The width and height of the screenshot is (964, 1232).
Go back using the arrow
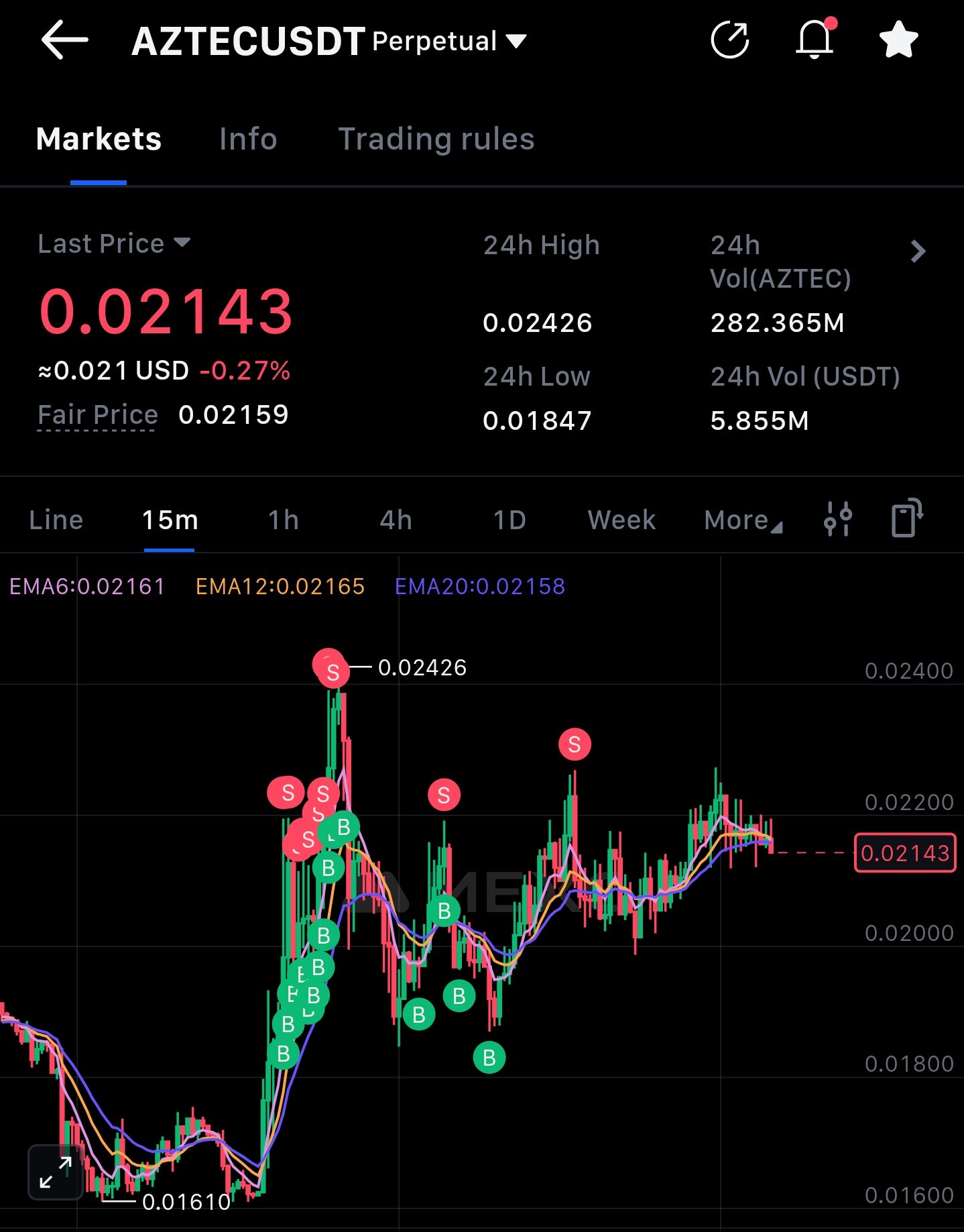(x=64, y=40)
